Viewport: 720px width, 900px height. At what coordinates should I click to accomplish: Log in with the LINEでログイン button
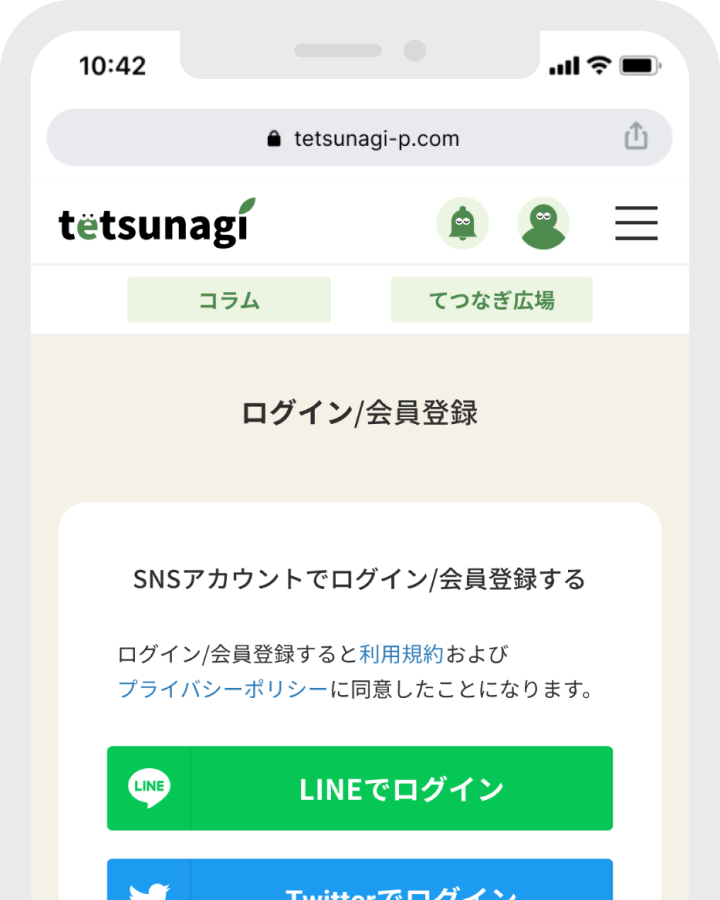click(360, 788)
